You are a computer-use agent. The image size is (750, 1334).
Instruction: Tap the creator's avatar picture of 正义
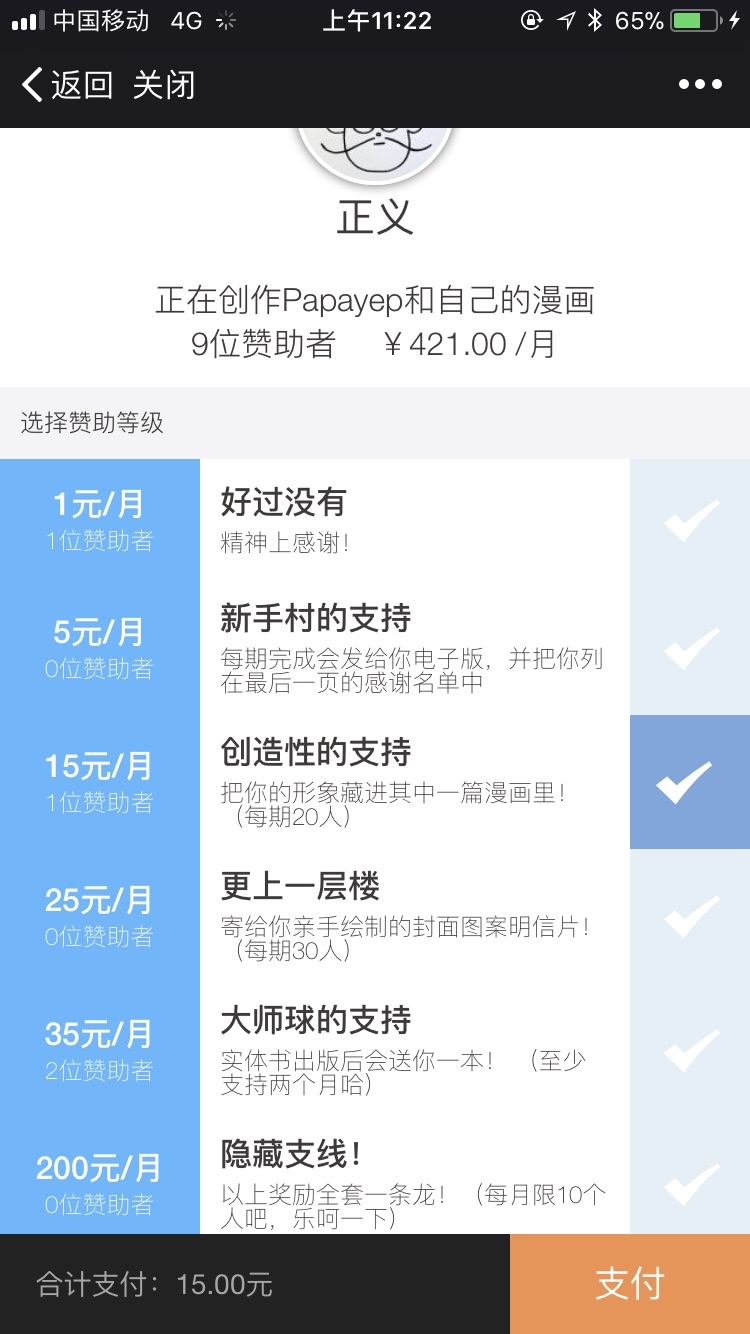click(x=375, y=150)
